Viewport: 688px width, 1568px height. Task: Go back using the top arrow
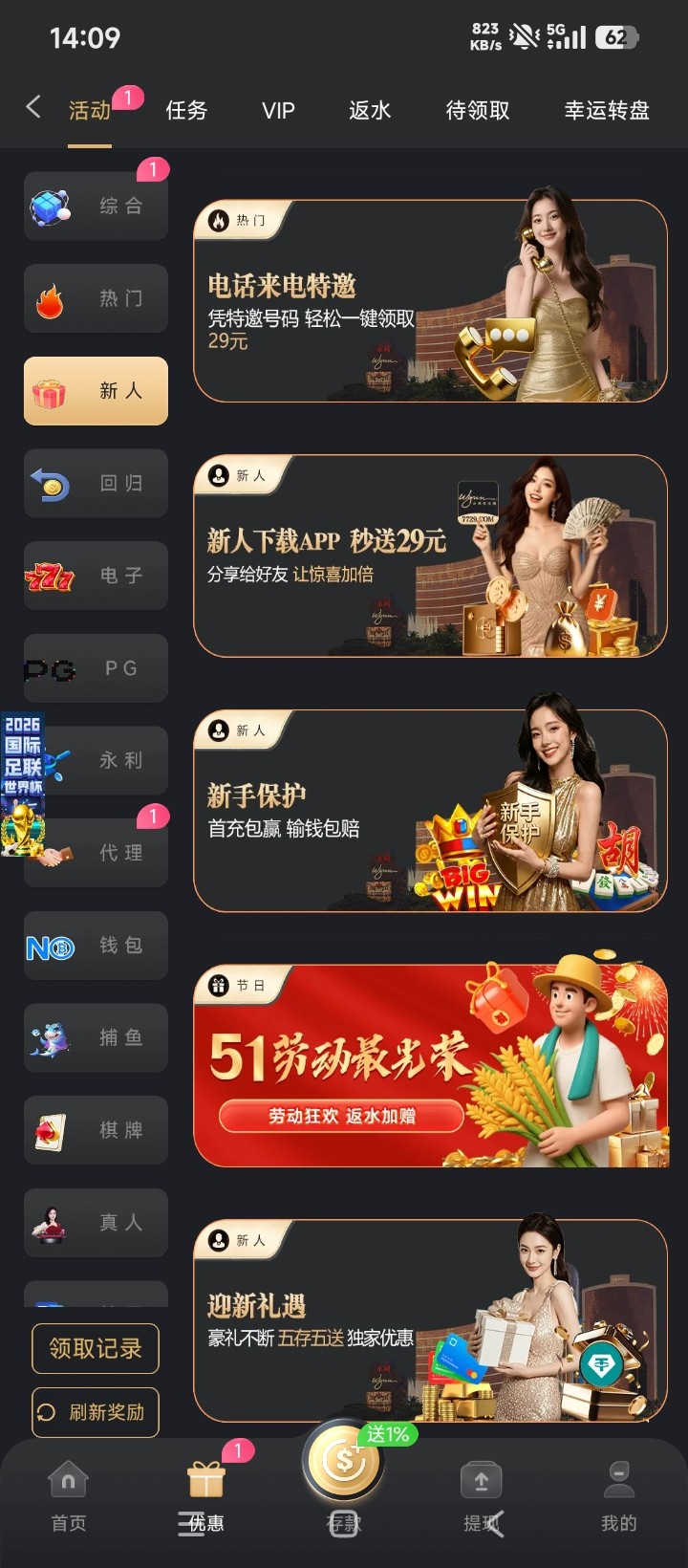point(33,107)
